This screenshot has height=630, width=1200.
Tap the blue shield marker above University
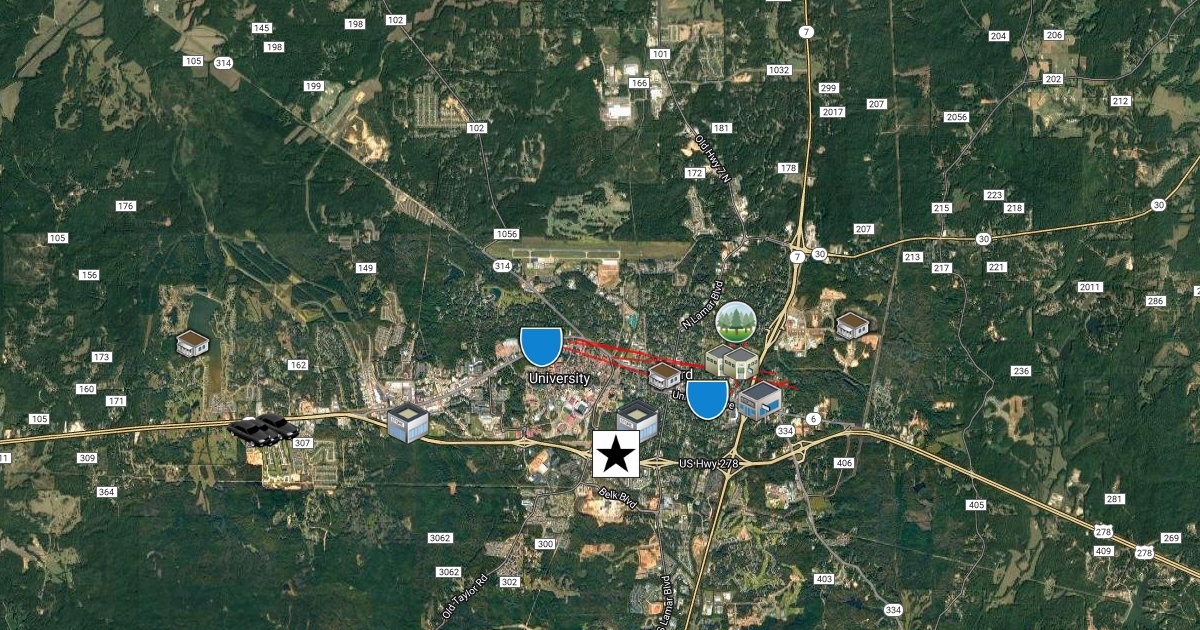541,346
